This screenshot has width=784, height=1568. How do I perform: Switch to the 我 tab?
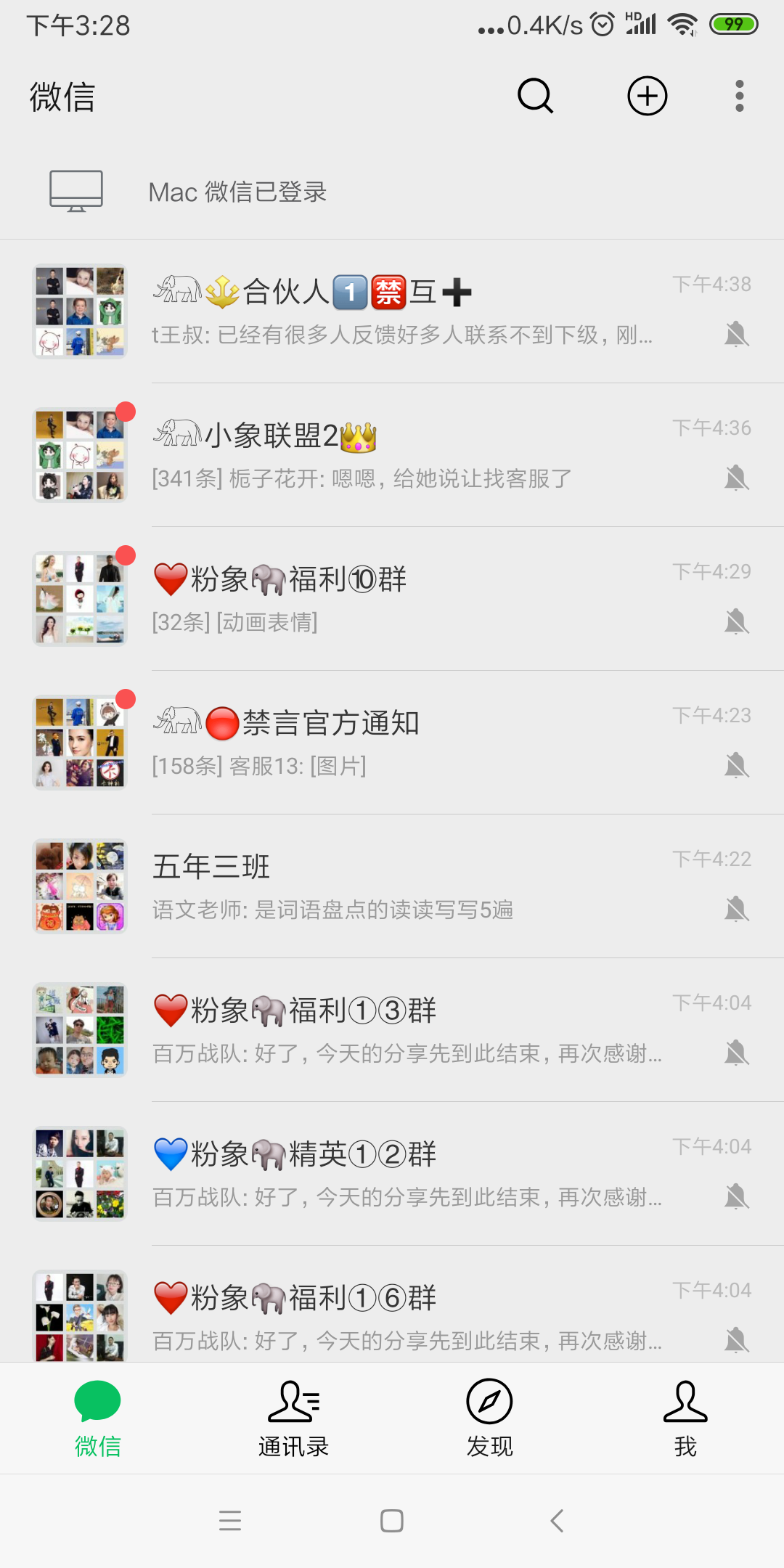pos(685,1418)
